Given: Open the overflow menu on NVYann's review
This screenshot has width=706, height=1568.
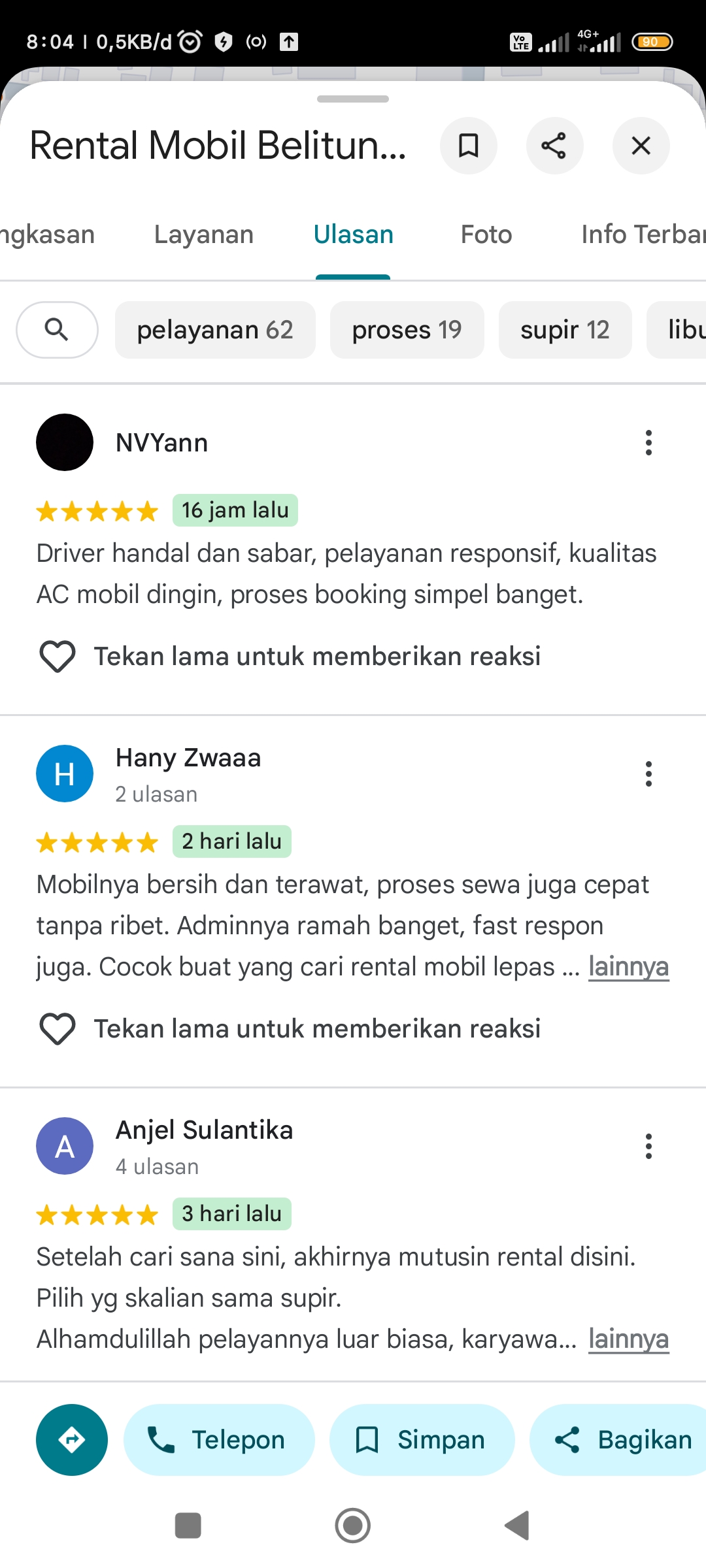Looking at the screenshot, I should [x=648, y=443].
